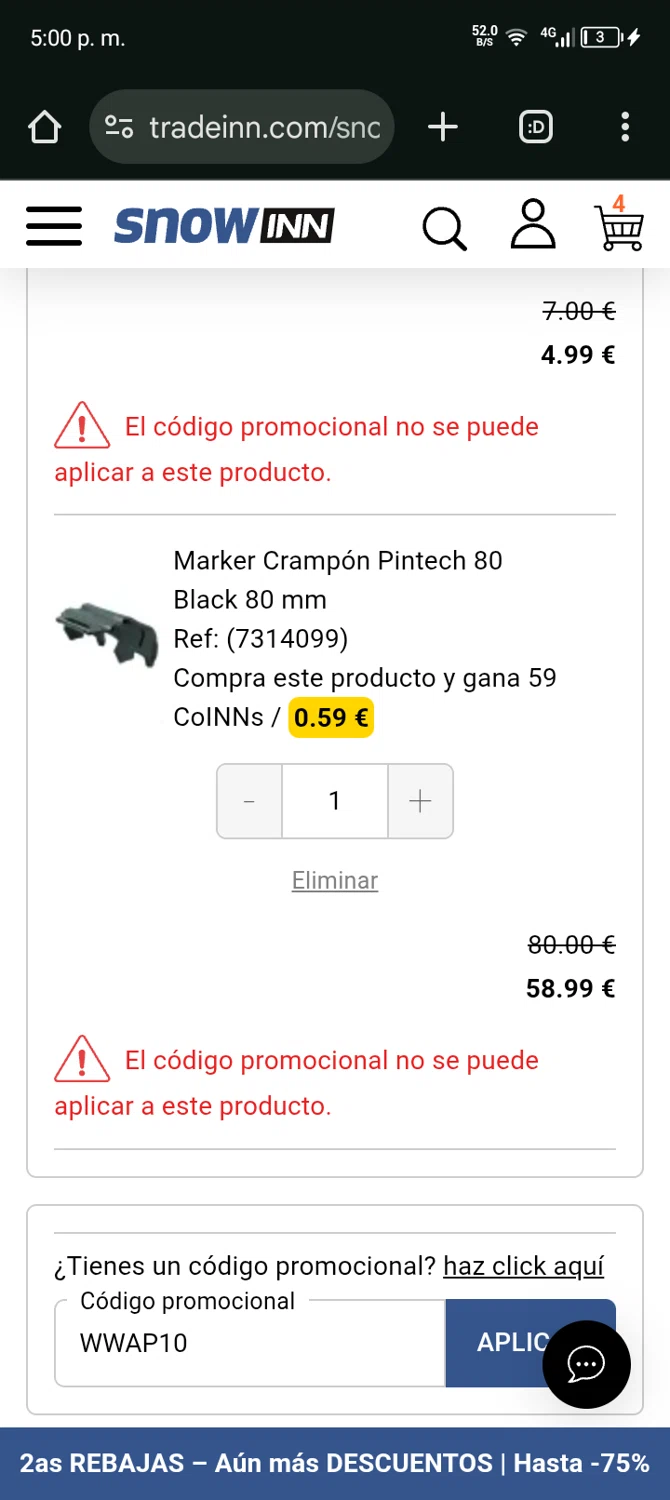Go to the browser home page
The height and width of the screenshot is (1500, 670).
pos(45,127)
